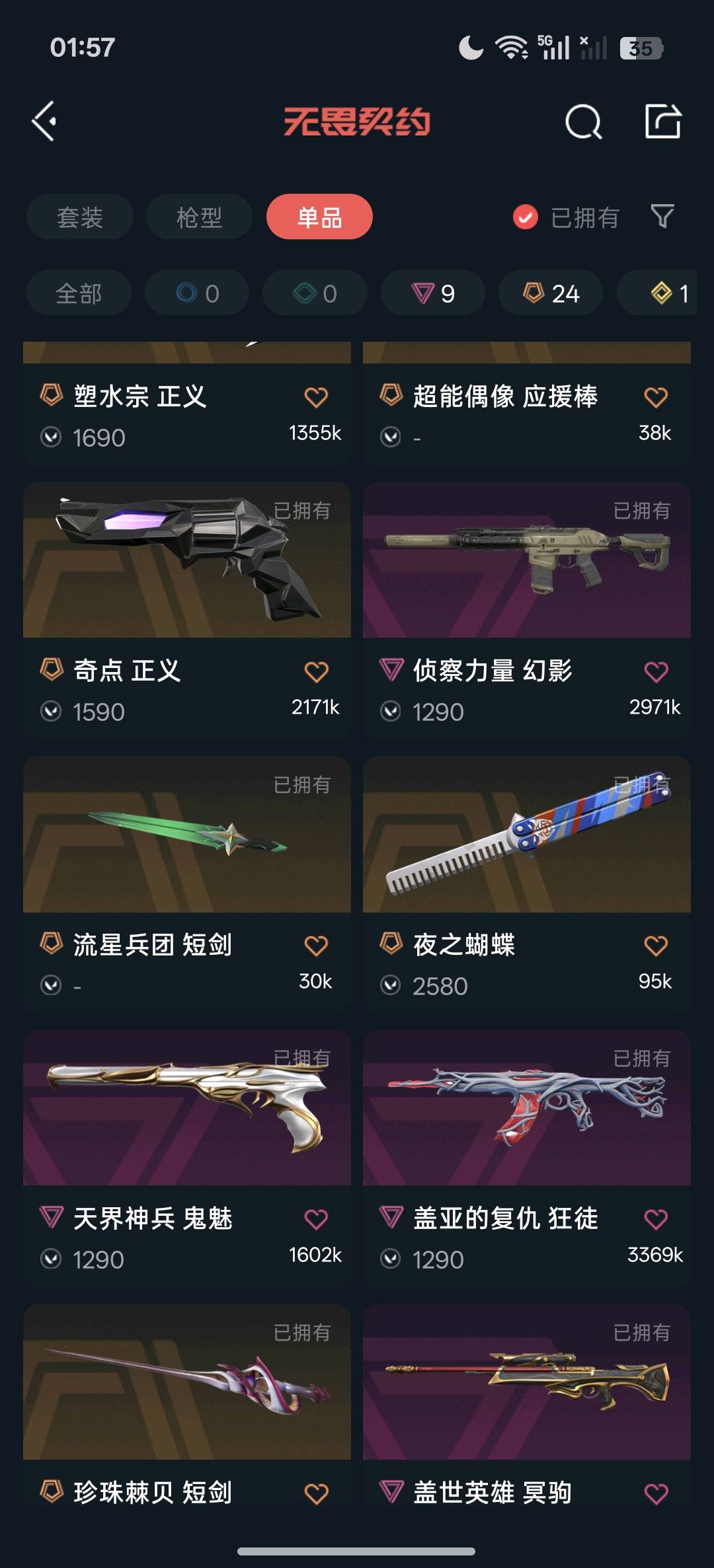
Task: Open the 盖亚的复仇 狂徒 card
Action: [527, 1158]
